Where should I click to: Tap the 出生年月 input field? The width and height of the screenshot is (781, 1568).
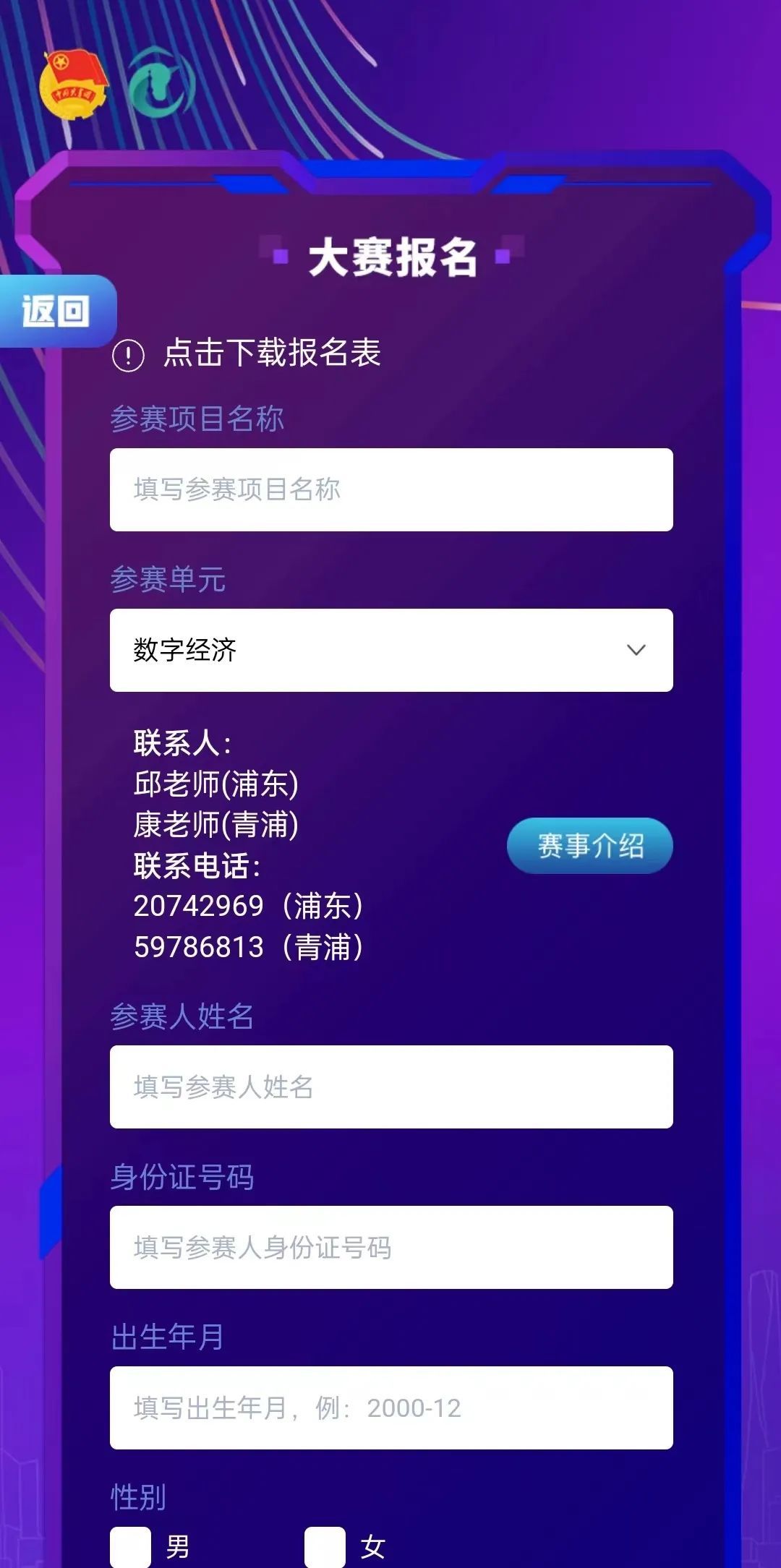[x=391, y=1408]
